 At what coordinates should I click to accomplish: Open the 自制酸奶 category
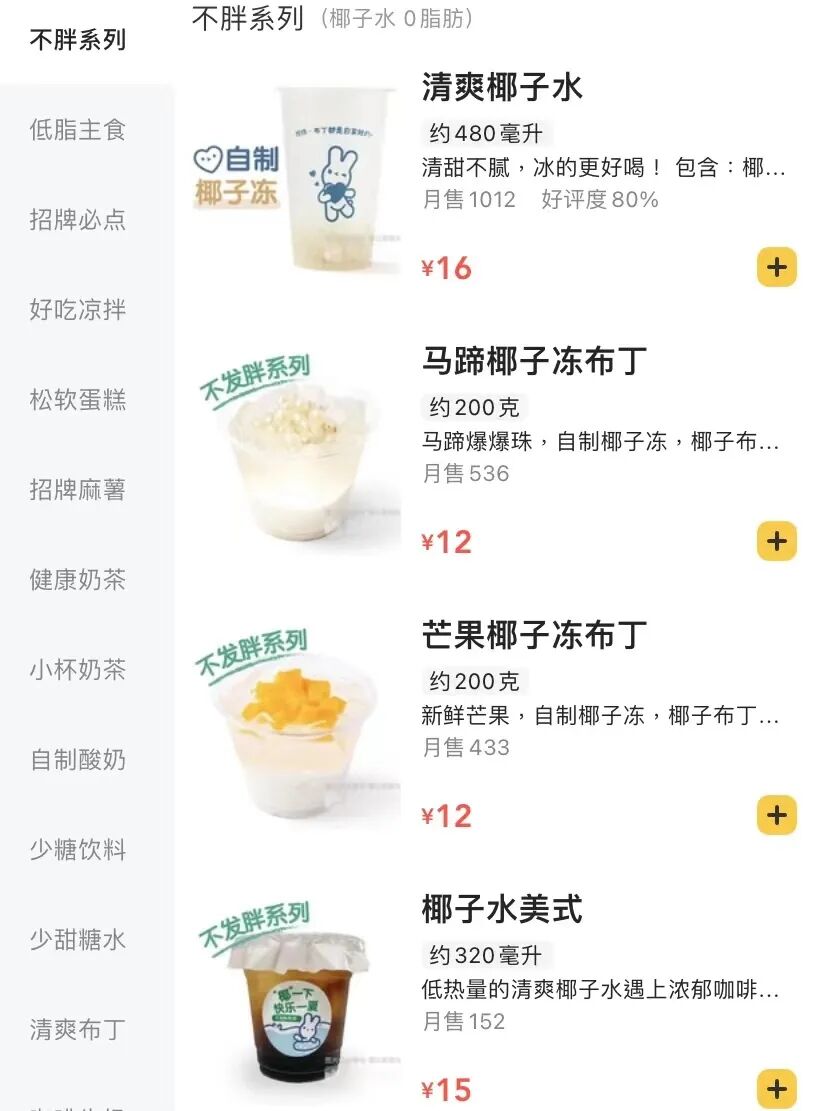click(x=78, y=760)
